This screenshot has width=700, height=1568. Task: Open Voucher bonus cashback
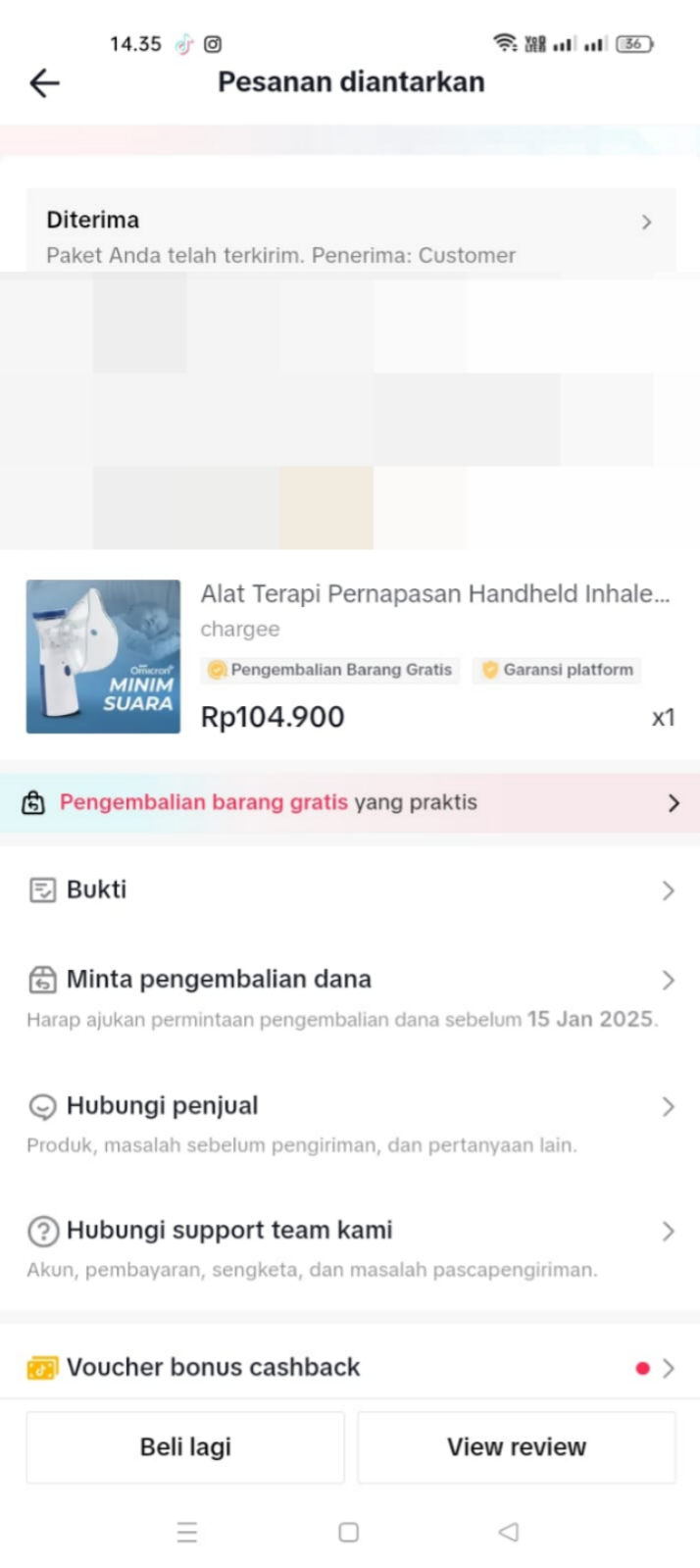[x=350, y=1368]
